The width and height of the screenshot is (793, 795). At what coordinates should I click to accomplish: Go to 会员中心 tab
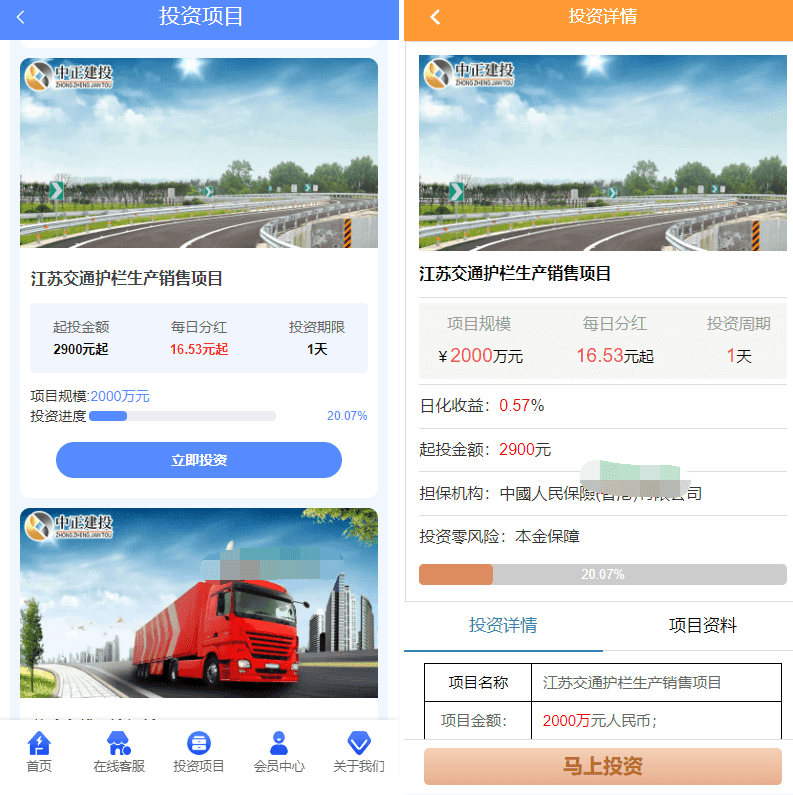279,753
